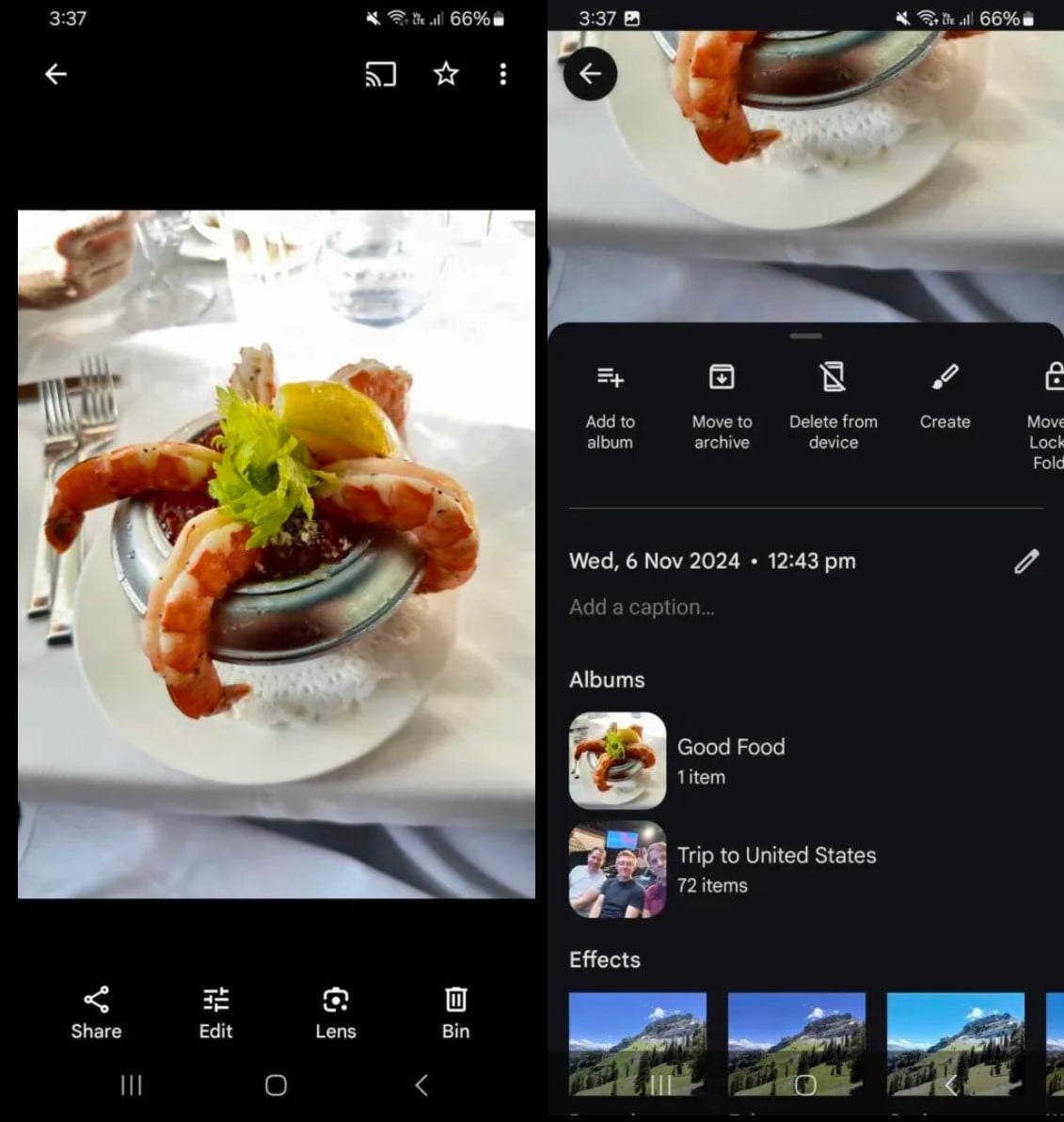Open recent apps from navigation bar
The image size is (1064, 1122).
coord(131,1085)
